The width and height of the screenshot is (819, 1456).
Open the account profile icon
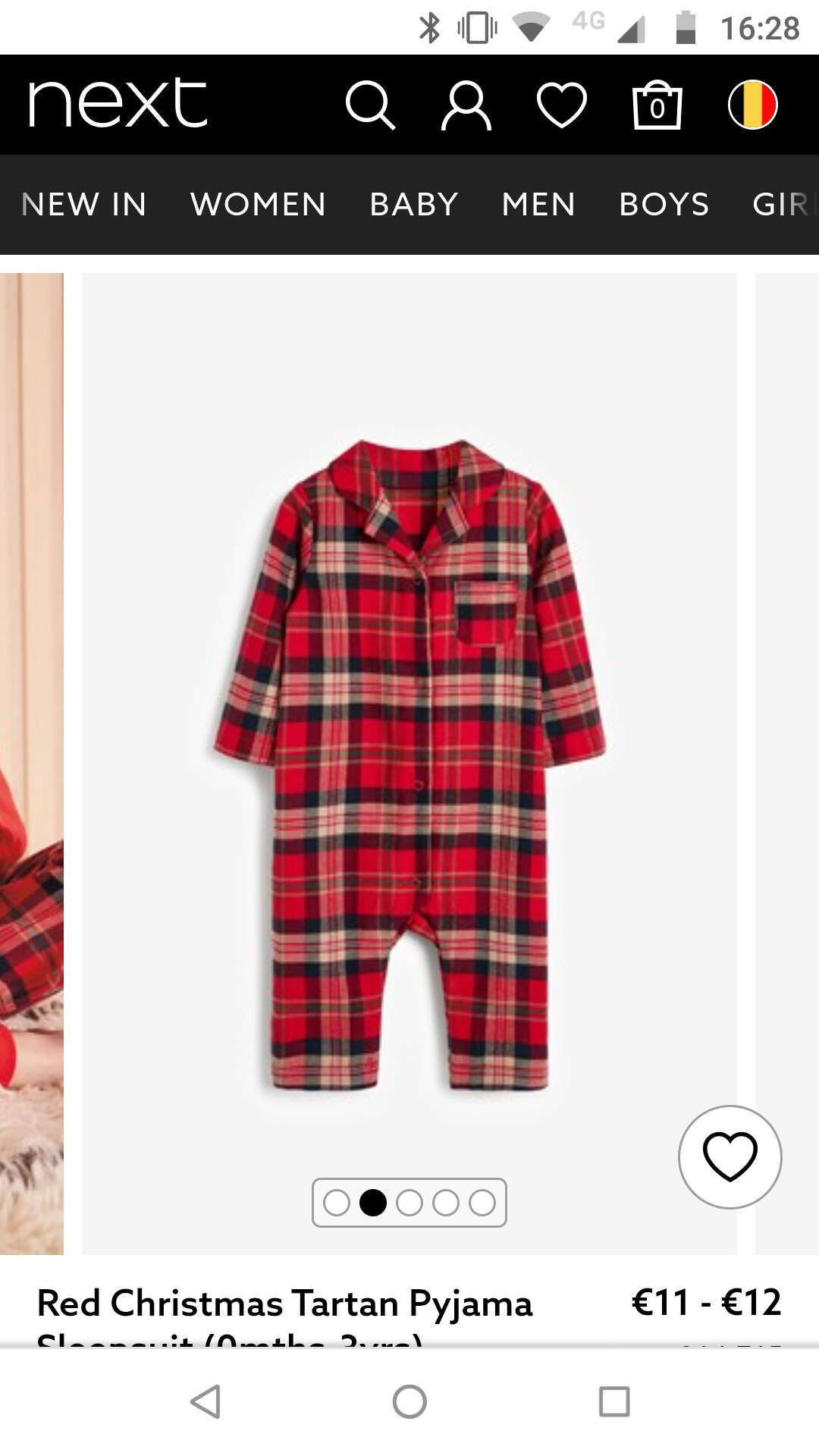pyautogui.click(x=466, y=105)
